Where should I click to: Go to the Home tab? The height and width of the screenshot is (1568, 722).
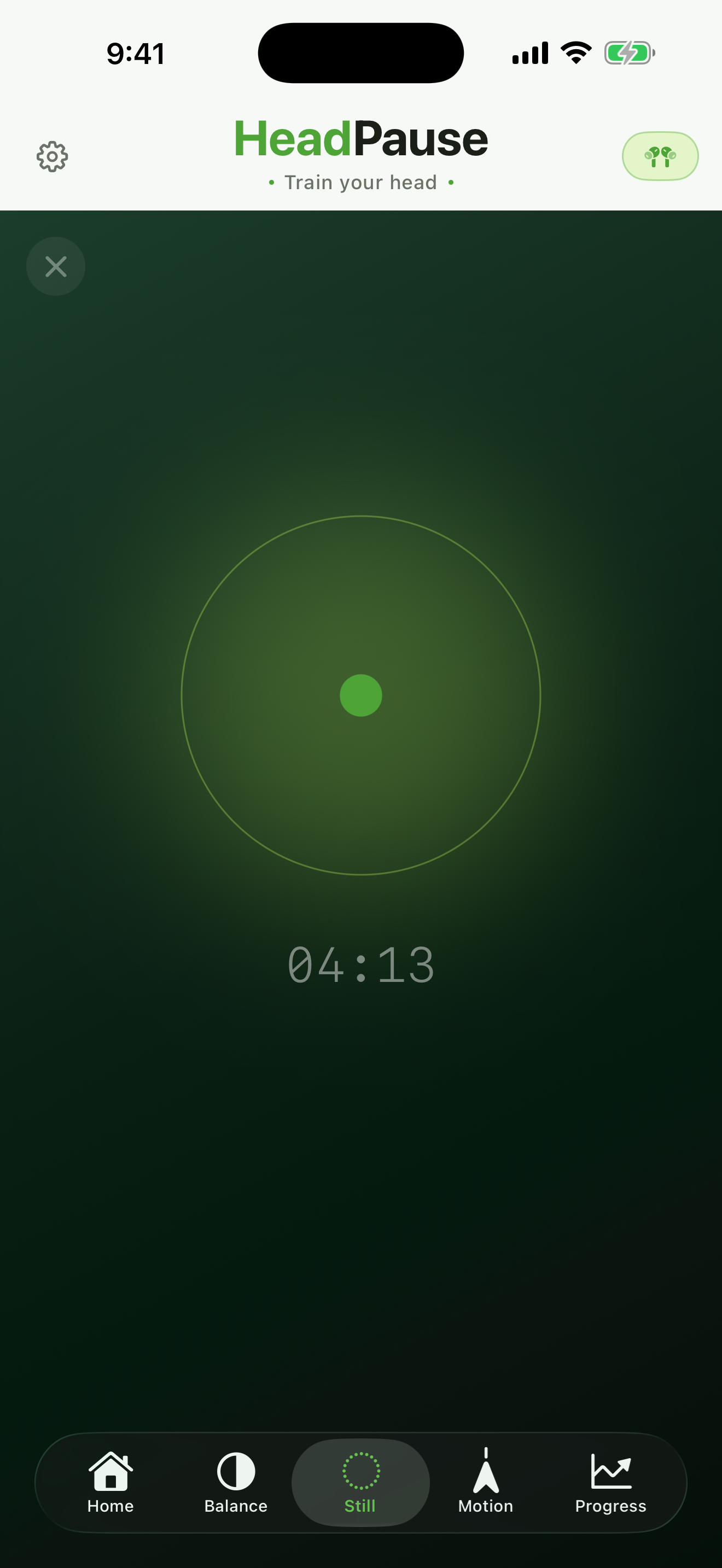(x=110, y=1483)
